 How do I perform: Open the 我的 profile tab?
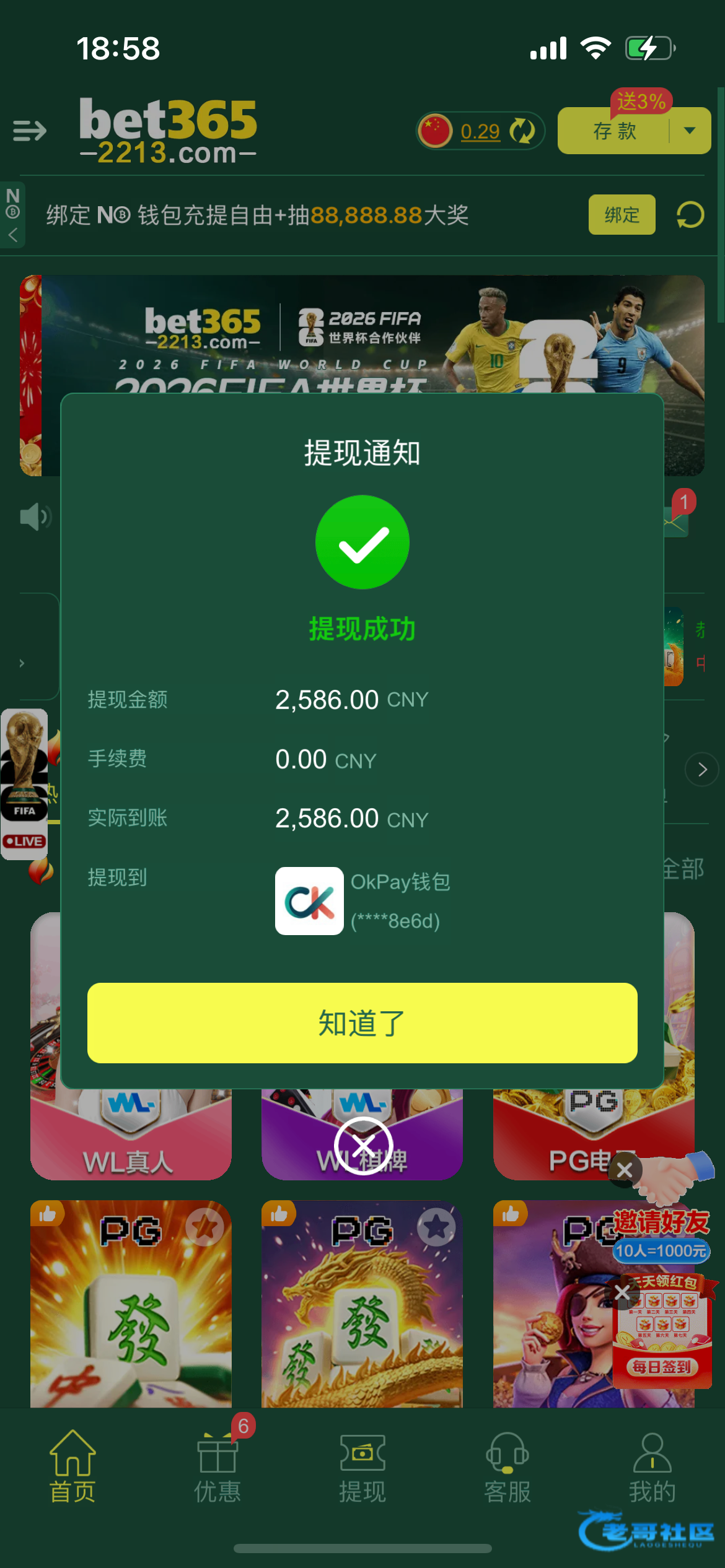point(652,1466)
